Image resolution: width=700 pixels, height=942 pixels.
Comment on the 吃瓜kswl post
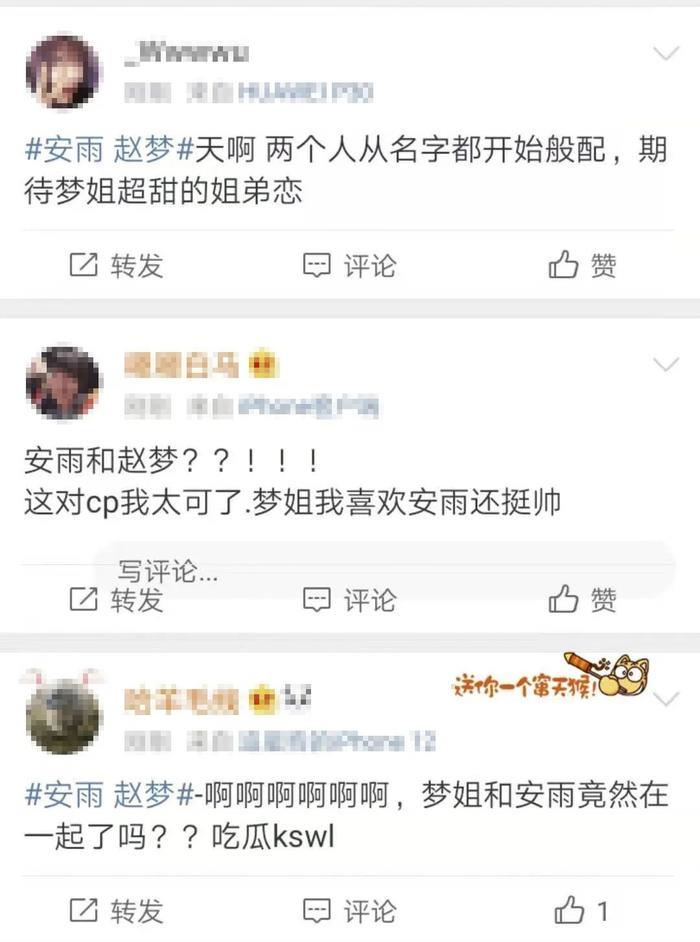coord(349,910)
